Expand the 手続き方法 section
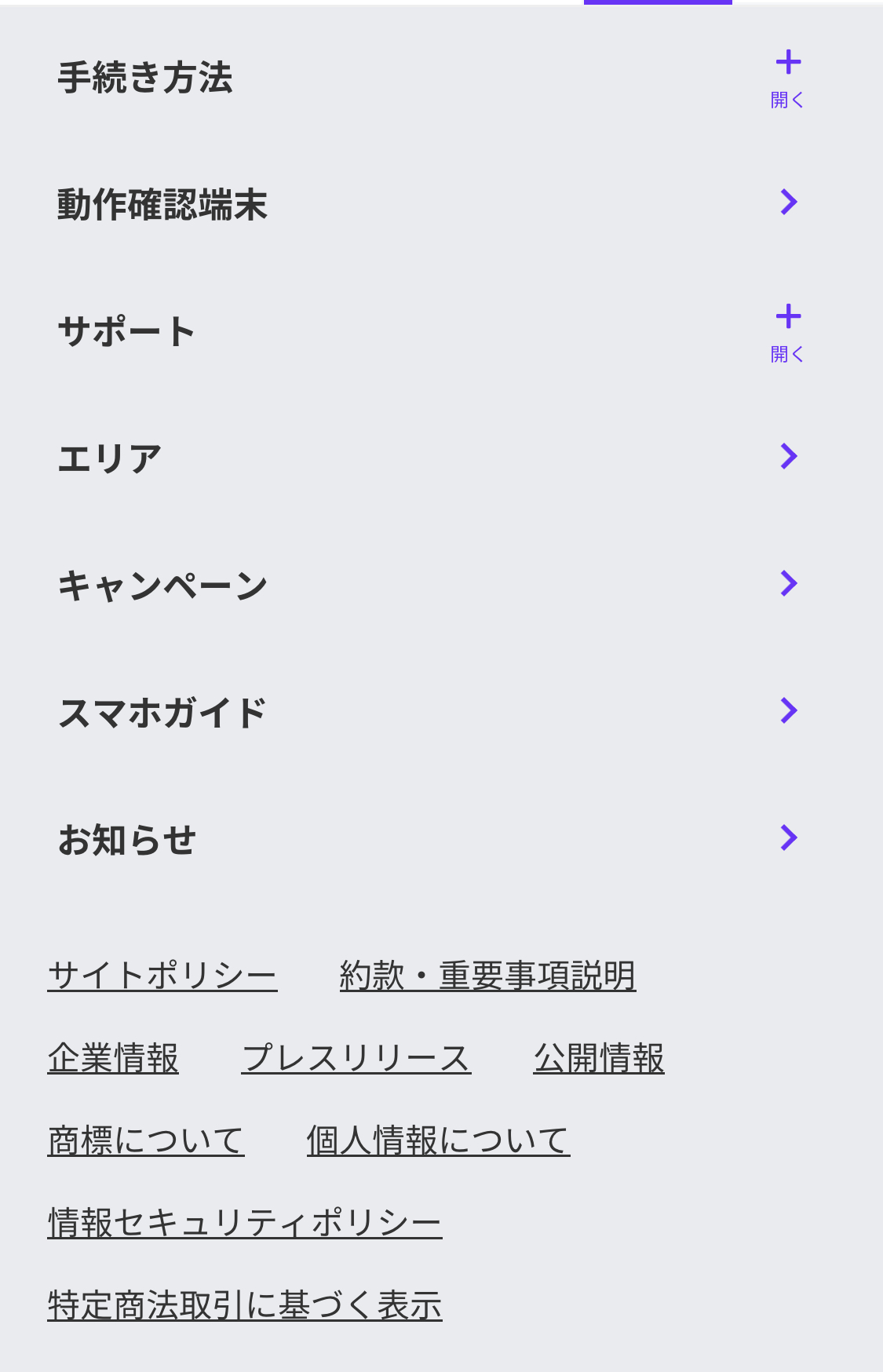The height and width of the screenshot is (1372, 883). tap(788, 78)
